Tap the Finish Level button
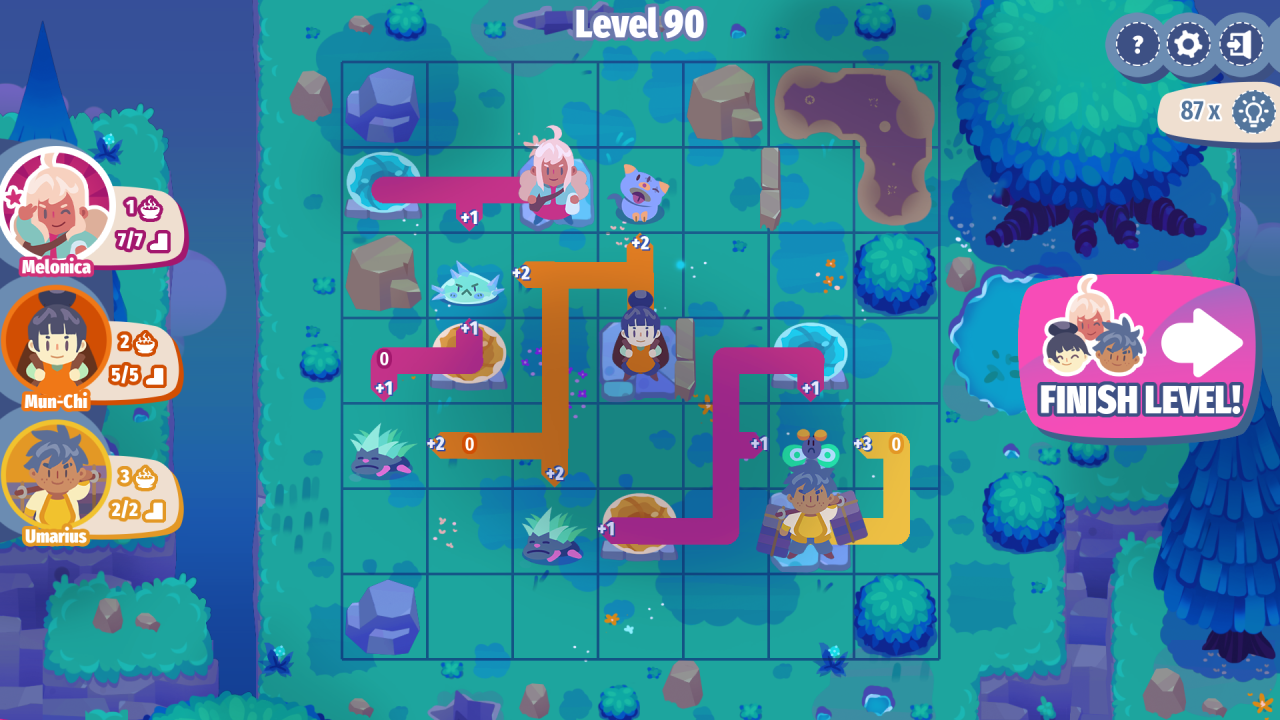The height and width of the screenshot is (720, 1280). pos(1139,357)
